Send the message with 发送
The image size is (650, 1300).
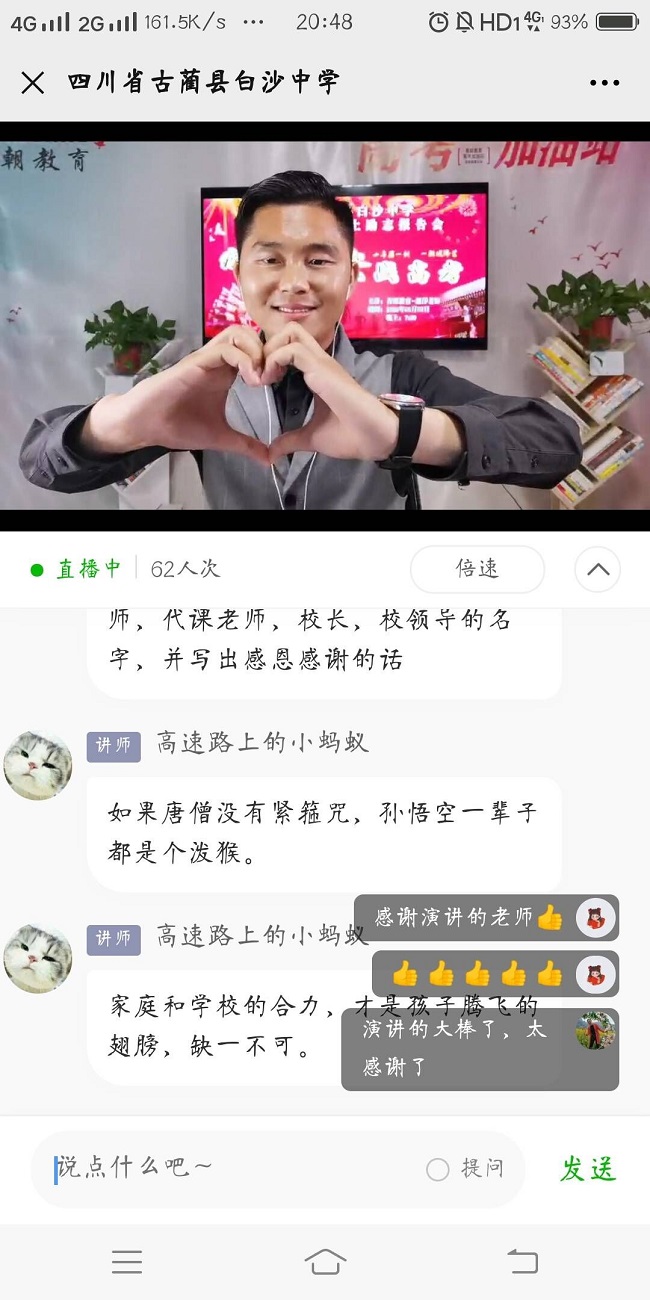[587, 1169]
